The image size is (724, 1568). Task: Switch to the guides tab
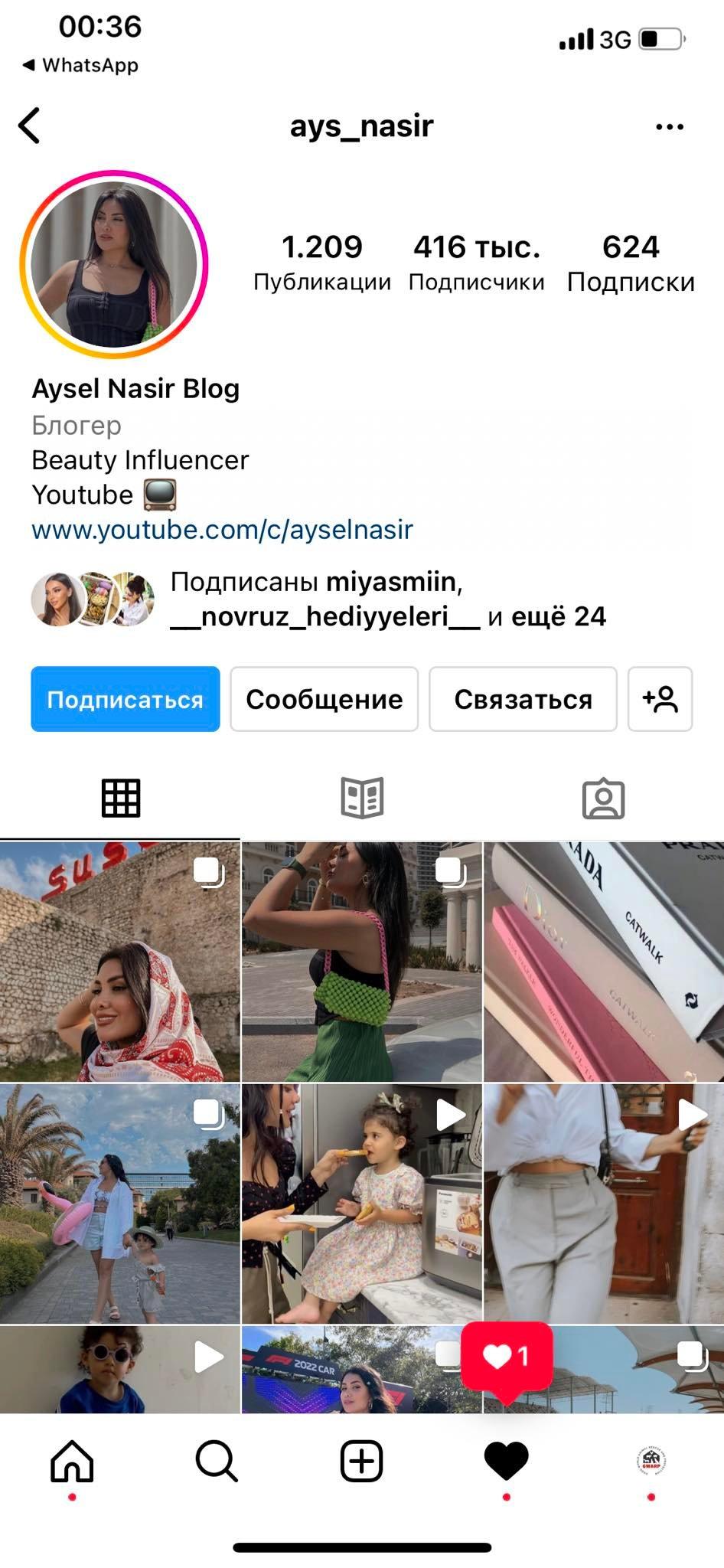pyautogui.click(x=361, y=799)
